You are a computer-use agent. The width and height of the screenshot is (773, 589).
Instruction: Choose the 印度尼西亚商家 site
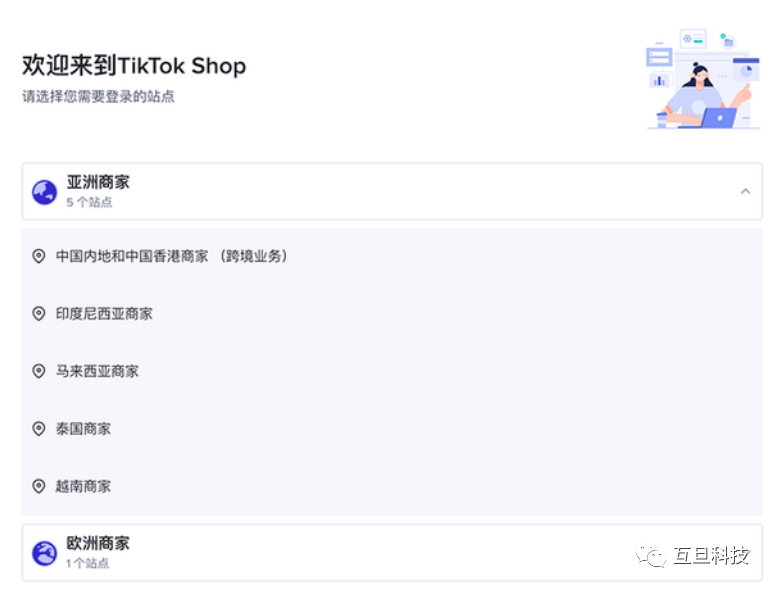pyautogui.click(x=104, y=314)
